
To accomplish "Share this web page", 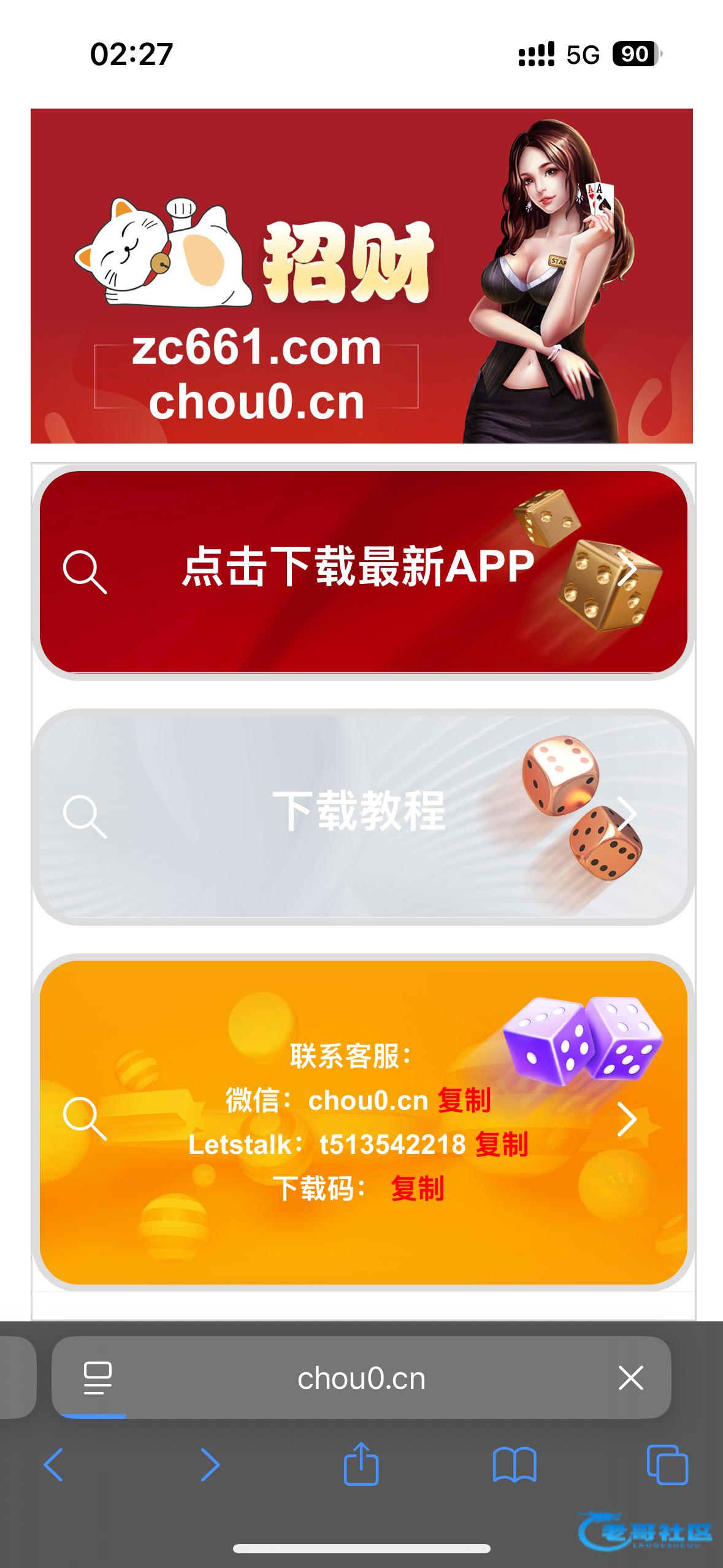I will (361, 1464).
